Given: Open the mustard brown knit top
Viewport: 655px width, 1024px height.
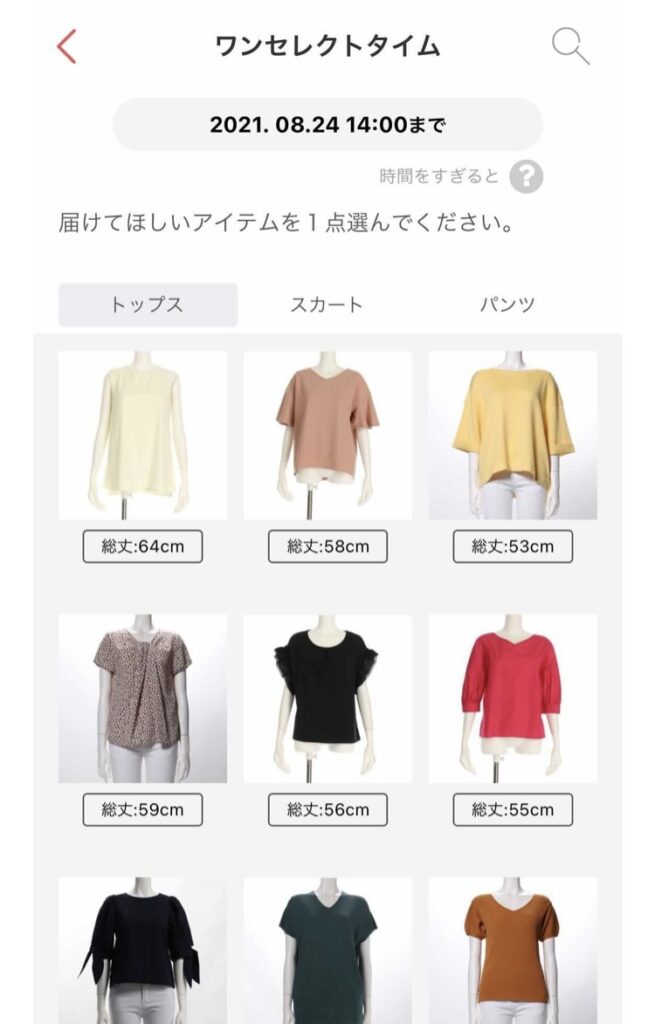Looking at the screenshot, I should pyautogui.click(x=512, y=950).
